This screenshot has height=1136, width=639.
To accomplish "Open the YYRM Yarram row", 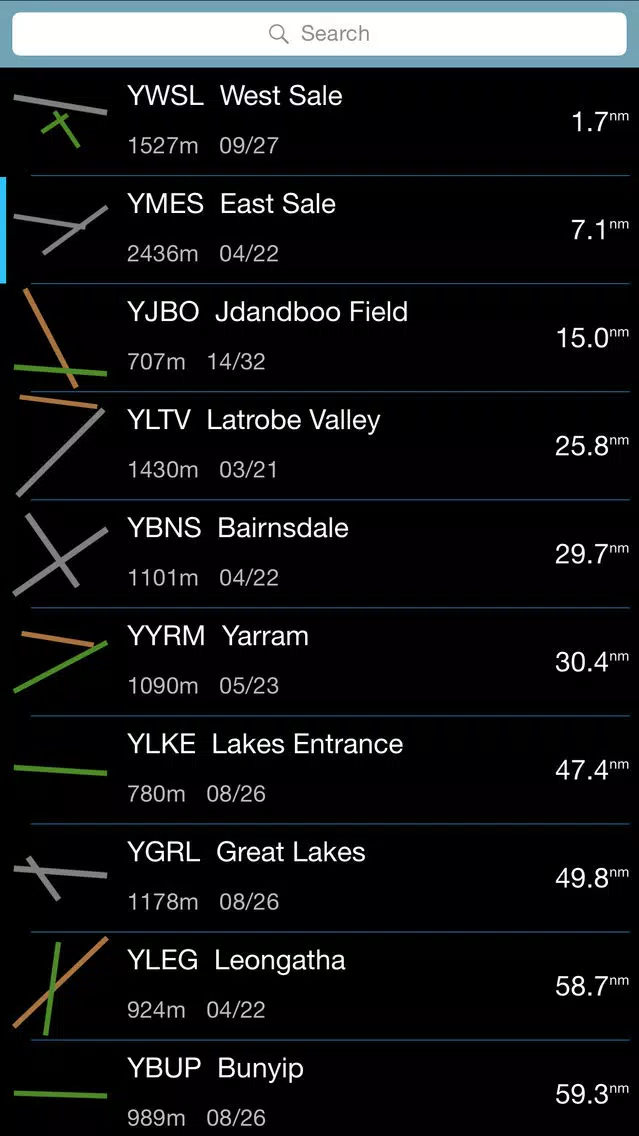I will click(x=320, y=661).
